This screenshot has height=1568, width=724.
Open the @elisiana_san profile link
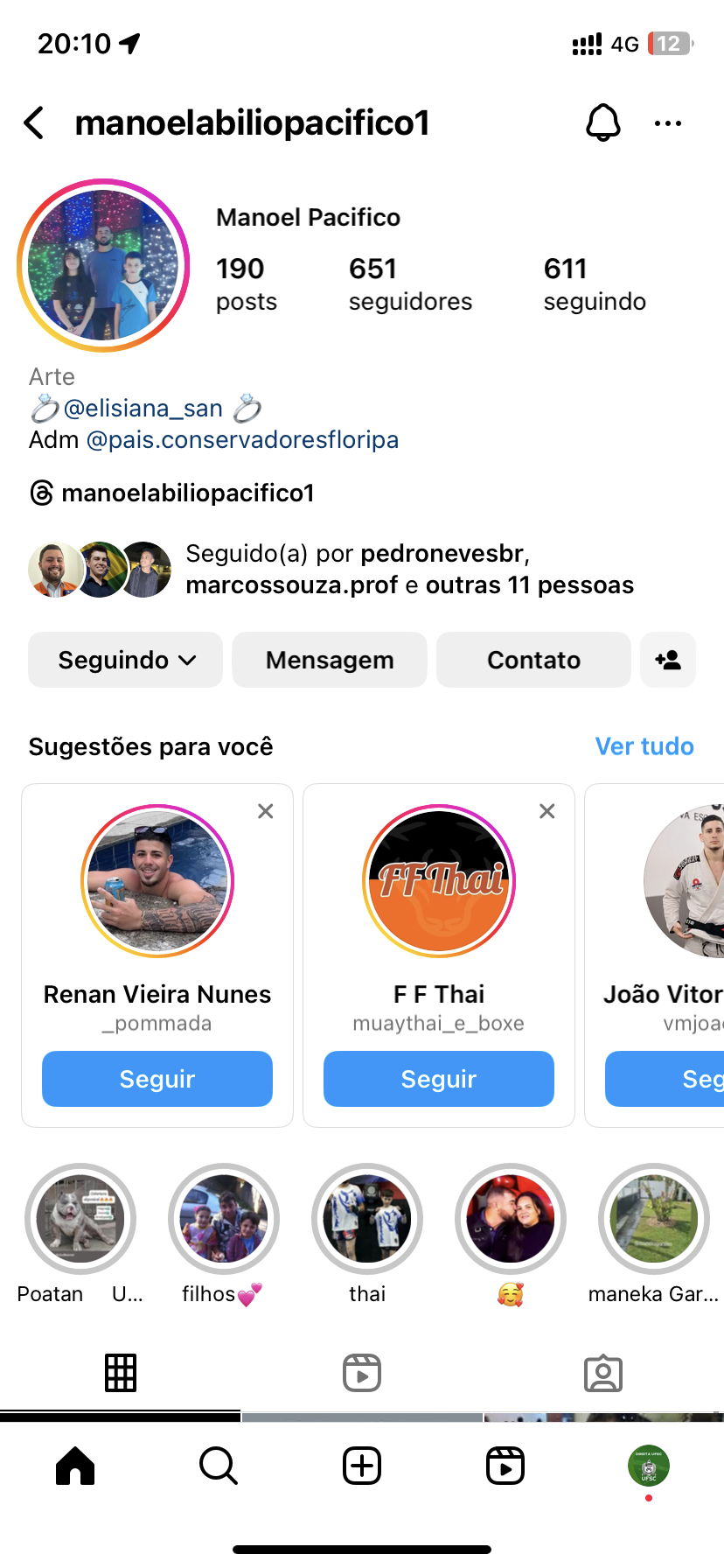[x=143, y=409]
